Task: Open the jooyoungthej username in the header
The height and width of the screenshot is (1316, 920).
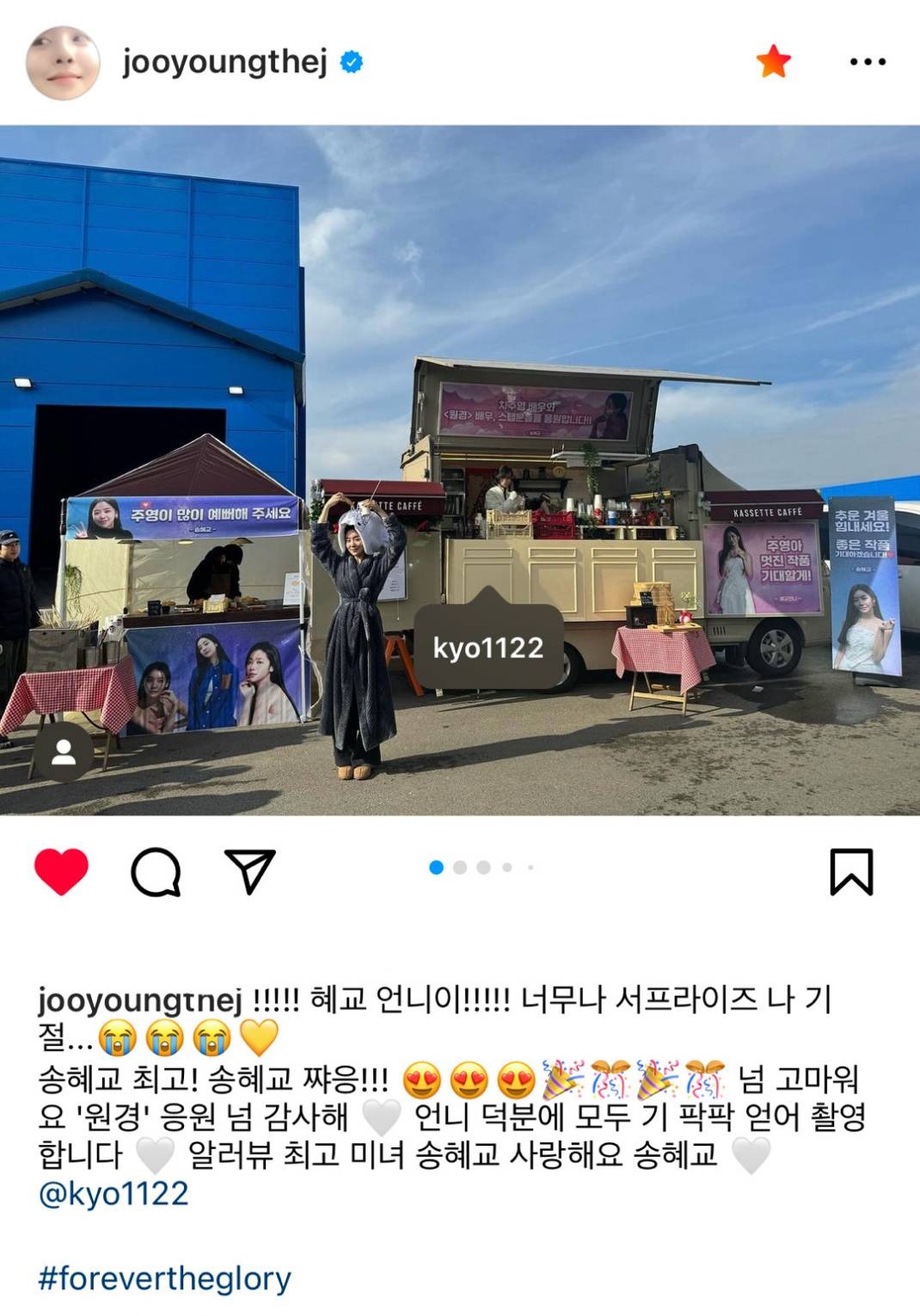Action: click(x=224, y=62)
